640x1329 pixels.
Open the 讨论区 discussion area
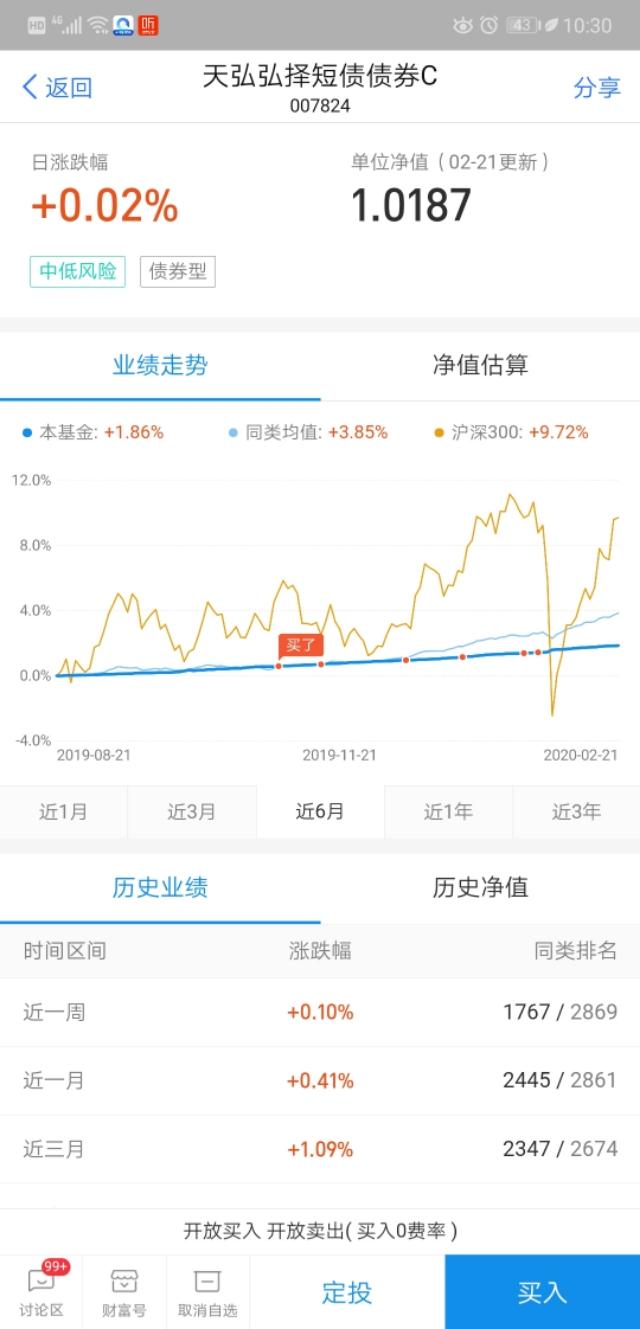tap(41, 1291)
